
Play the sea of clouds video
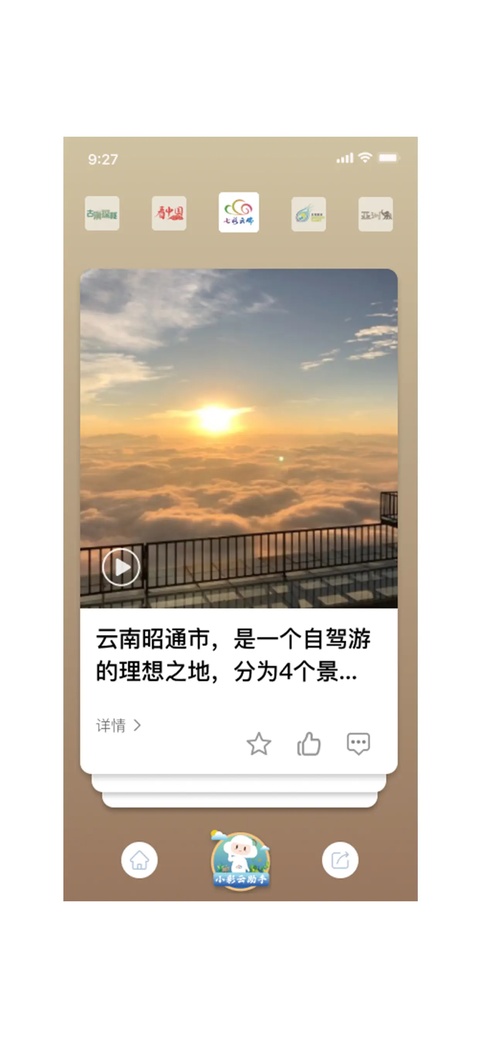[121, 567]
